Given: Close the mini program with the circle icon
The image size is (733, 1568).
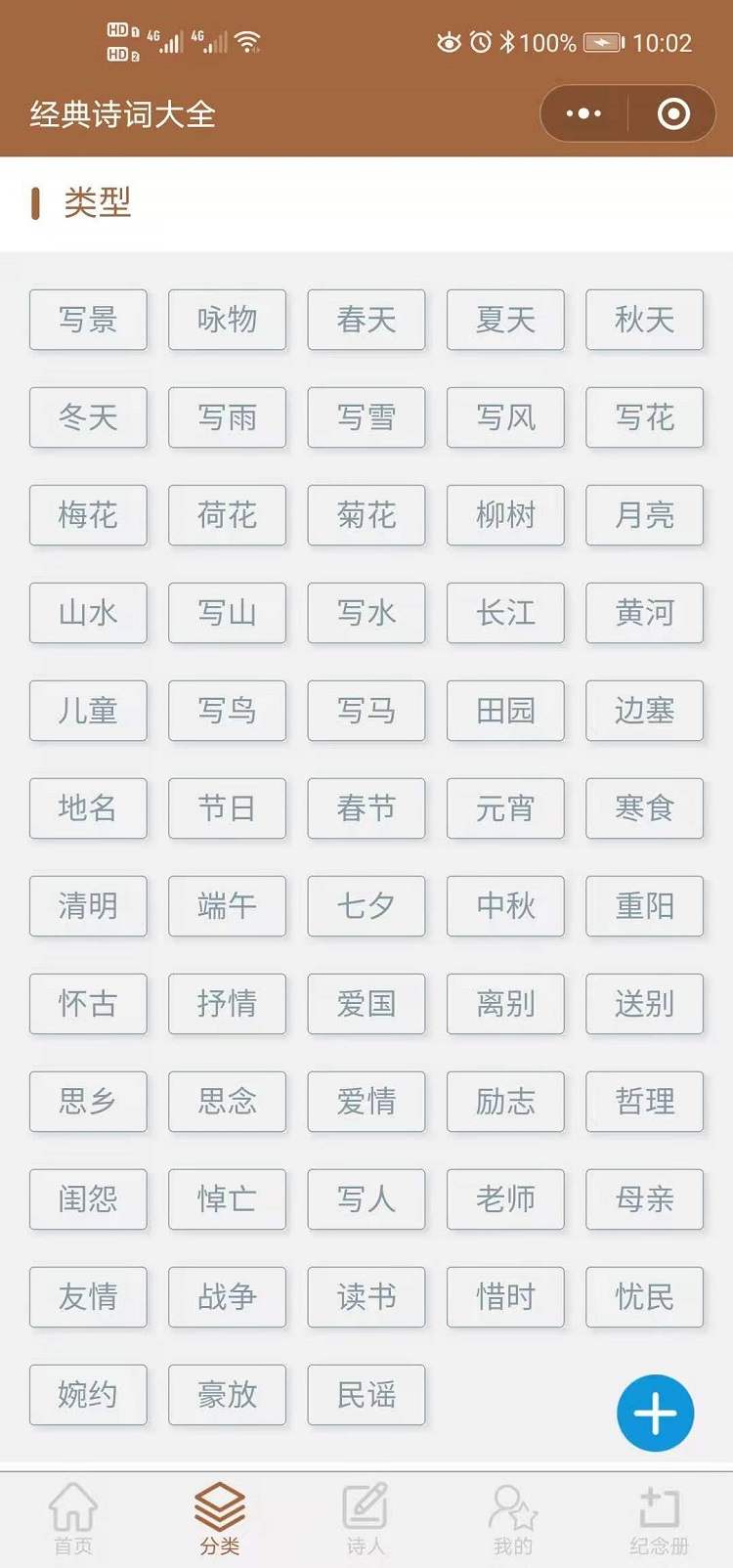Looking at the screenshot, I should pos(673,114).
